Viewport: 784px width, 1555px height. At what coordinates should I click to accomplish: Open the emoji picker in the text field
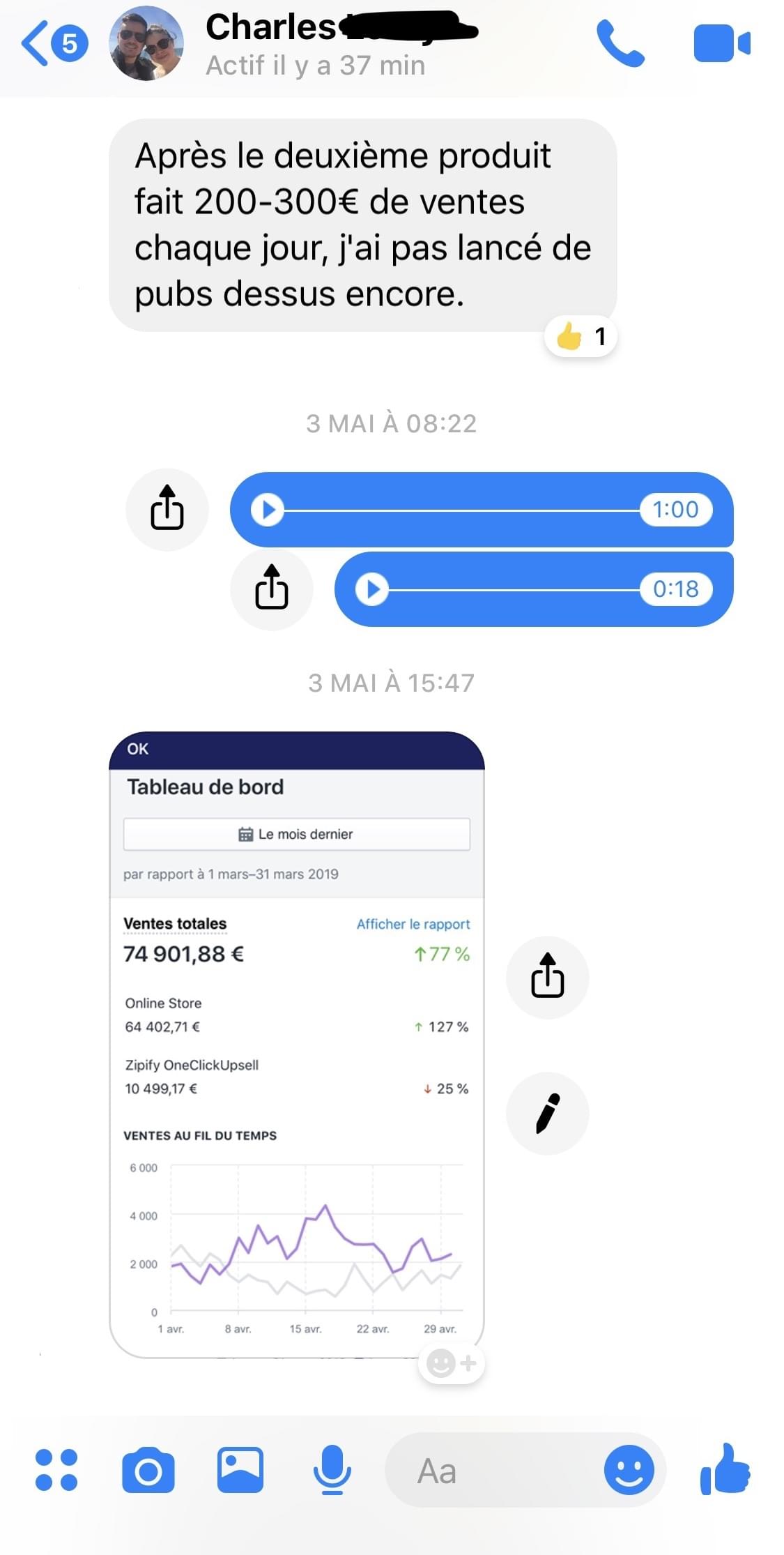coord(629,1470)
